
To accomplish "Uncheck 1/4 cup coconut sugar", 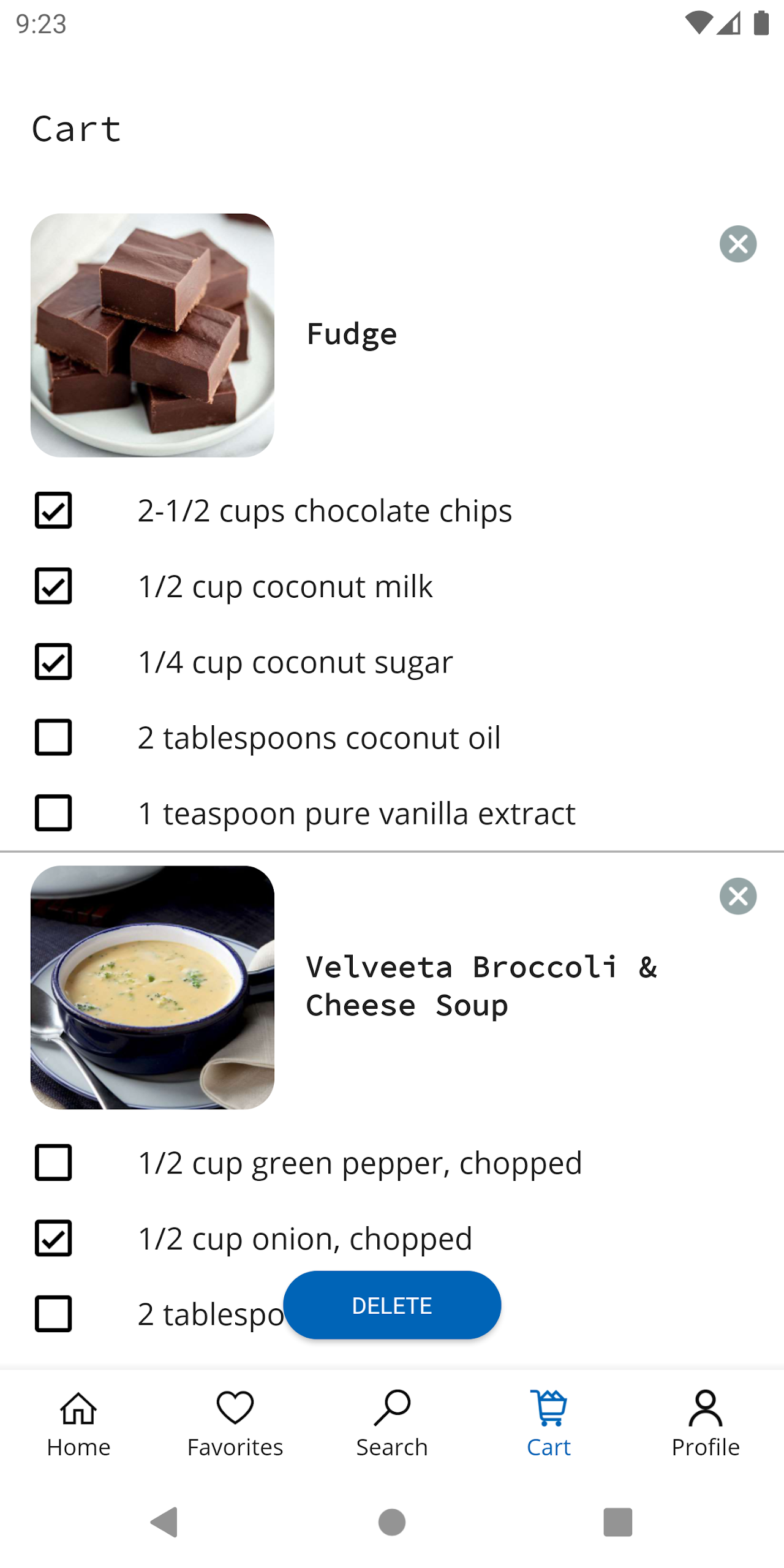I will [53, 661].
